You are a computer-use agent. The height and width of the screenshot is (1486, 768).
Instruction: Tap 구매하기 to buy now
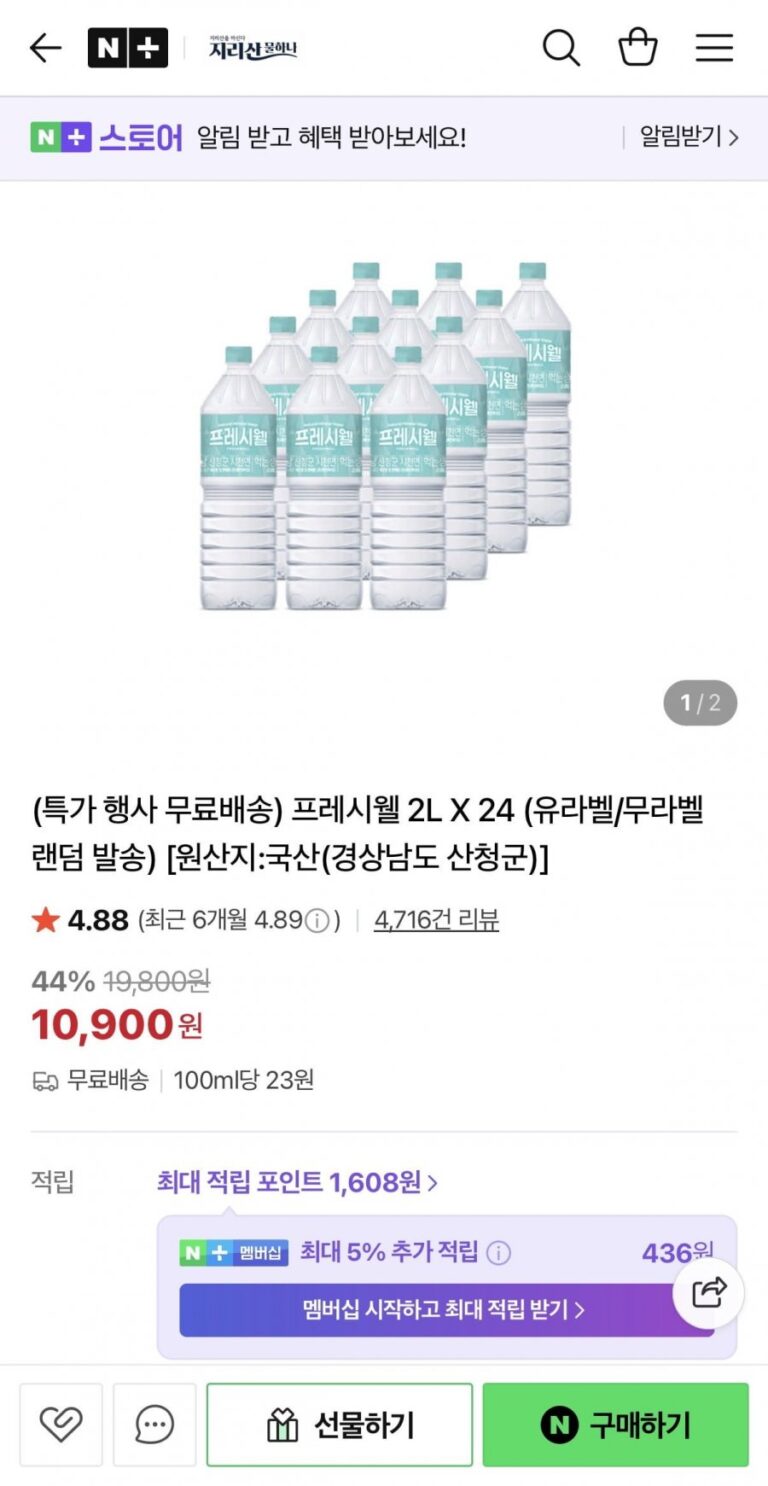[615, 1424]
